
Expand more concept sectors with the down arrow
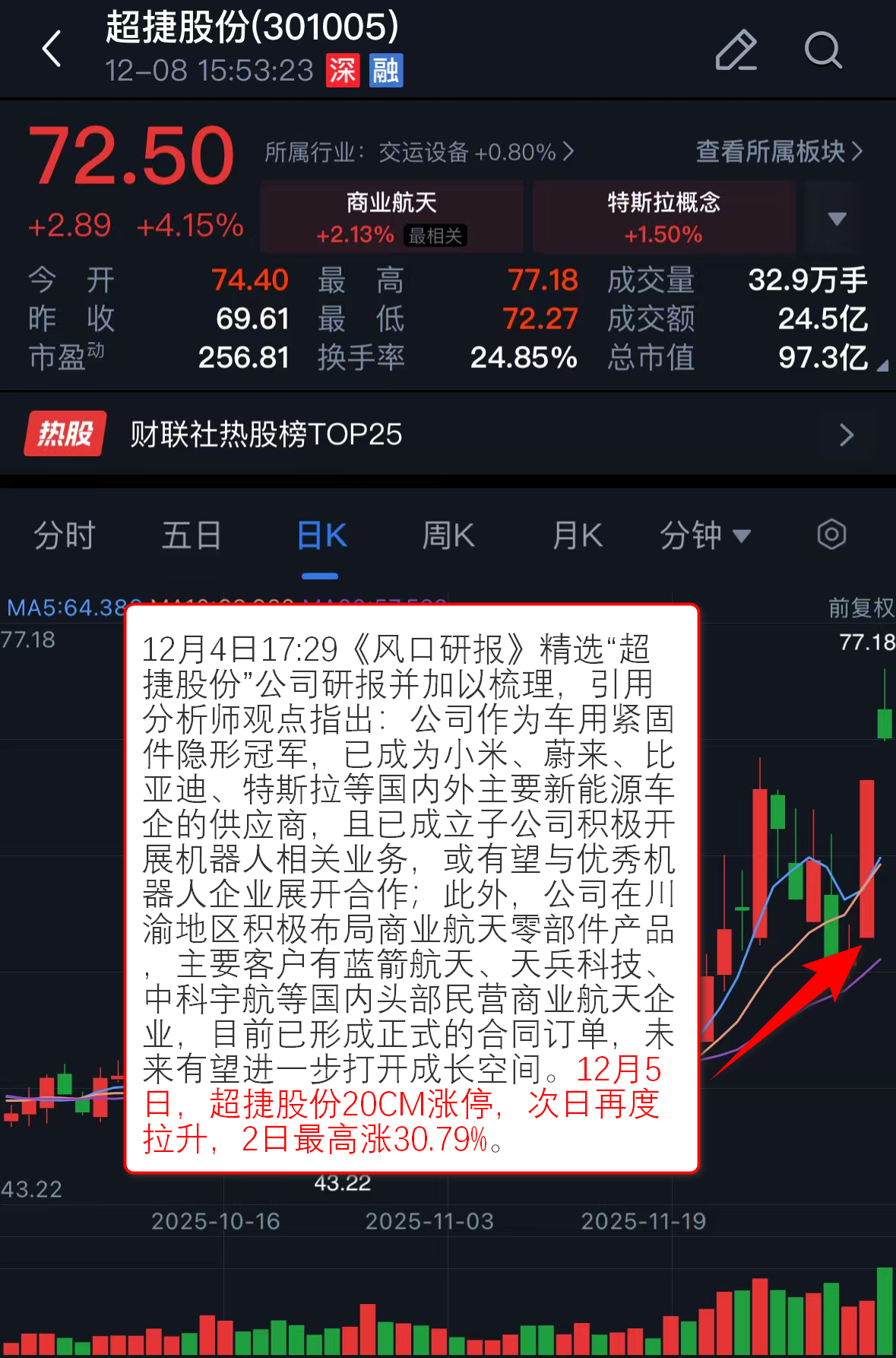point(837,219)
